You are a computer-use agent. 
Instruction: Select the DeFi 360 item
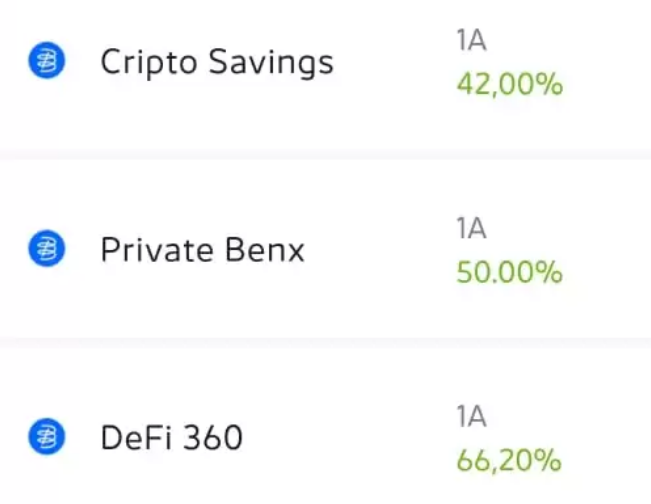(171, 437)
